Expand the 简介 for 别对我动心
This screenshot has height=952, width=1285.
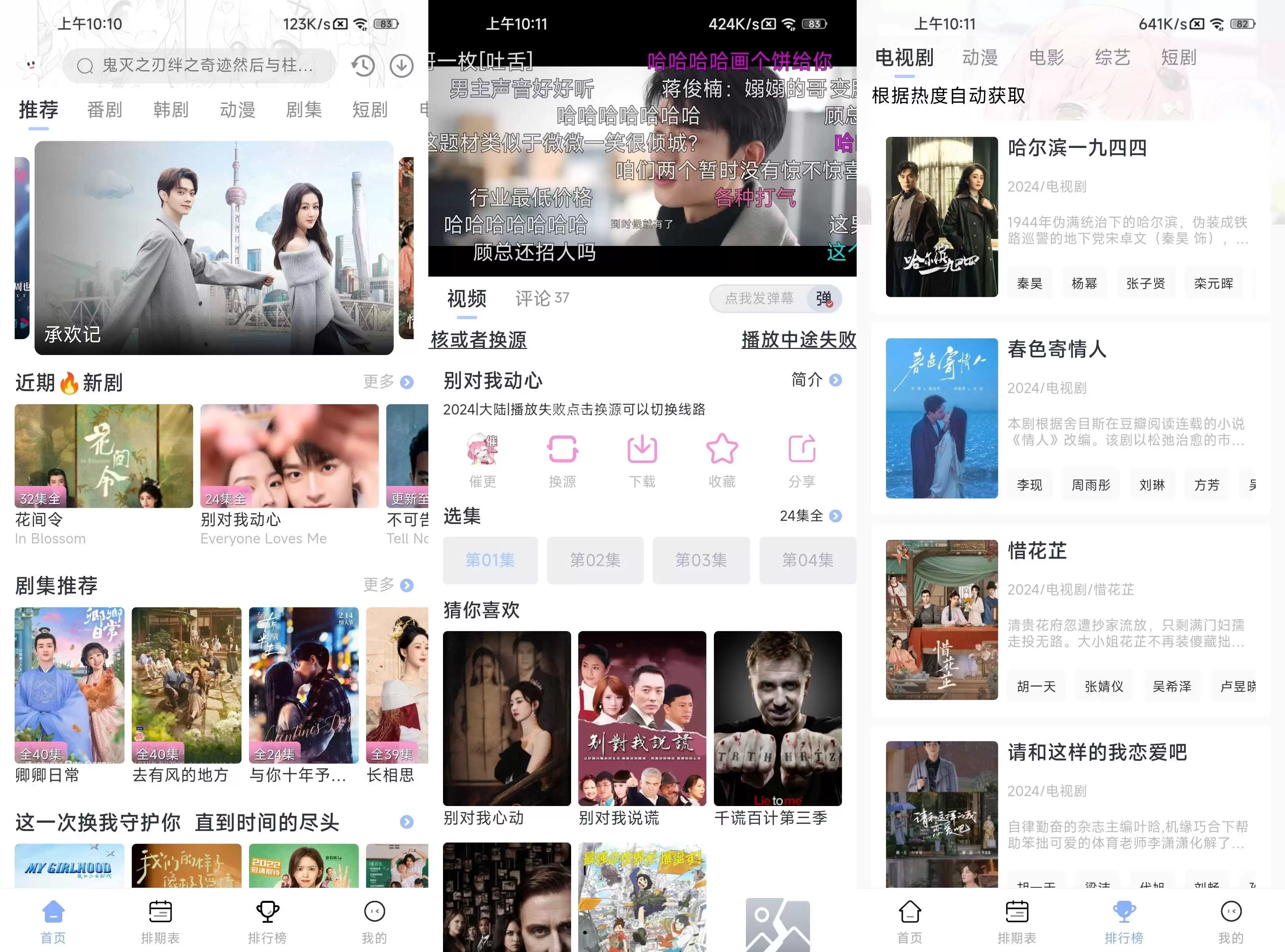tap(816, 380)
